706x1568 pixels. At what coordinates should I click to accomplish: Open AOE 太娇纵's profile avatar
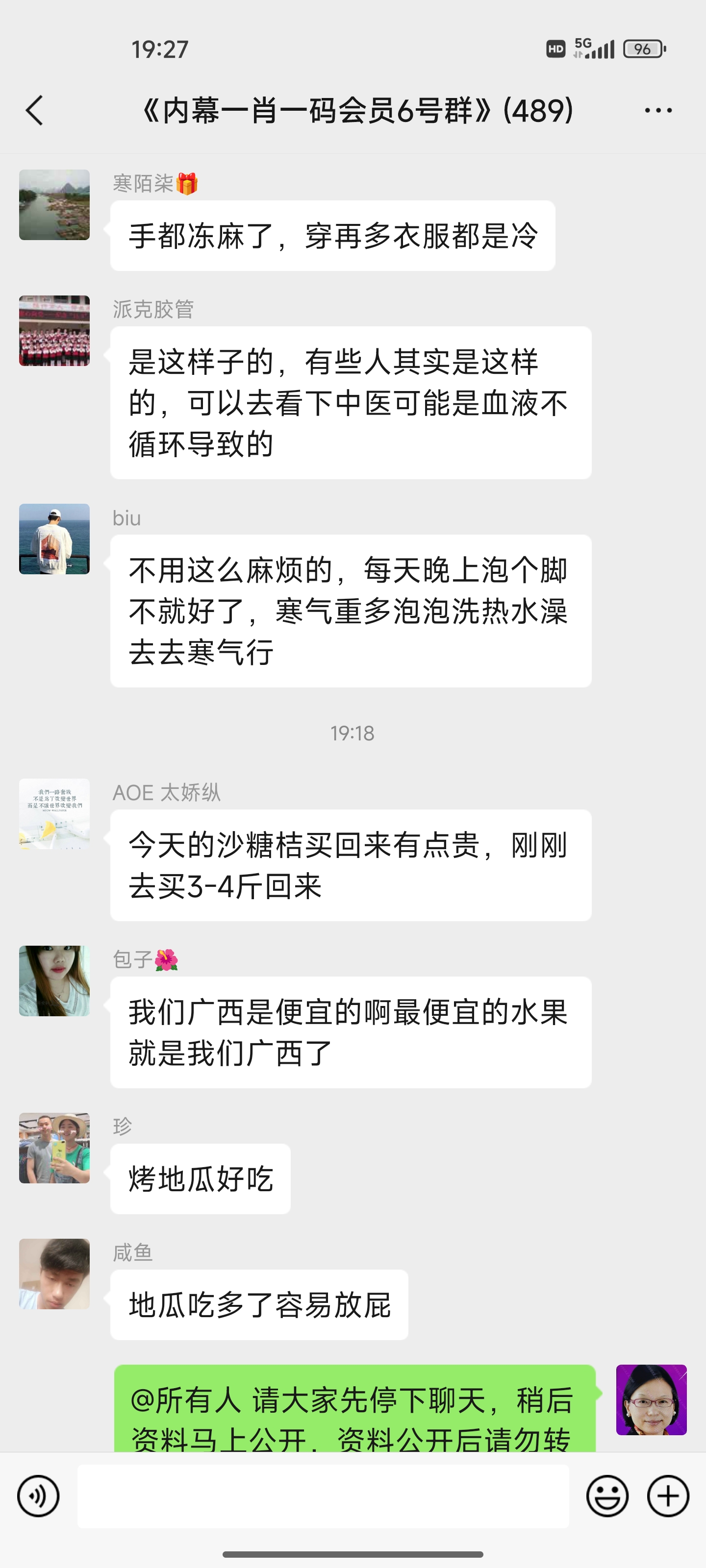[x=54, y=814]
